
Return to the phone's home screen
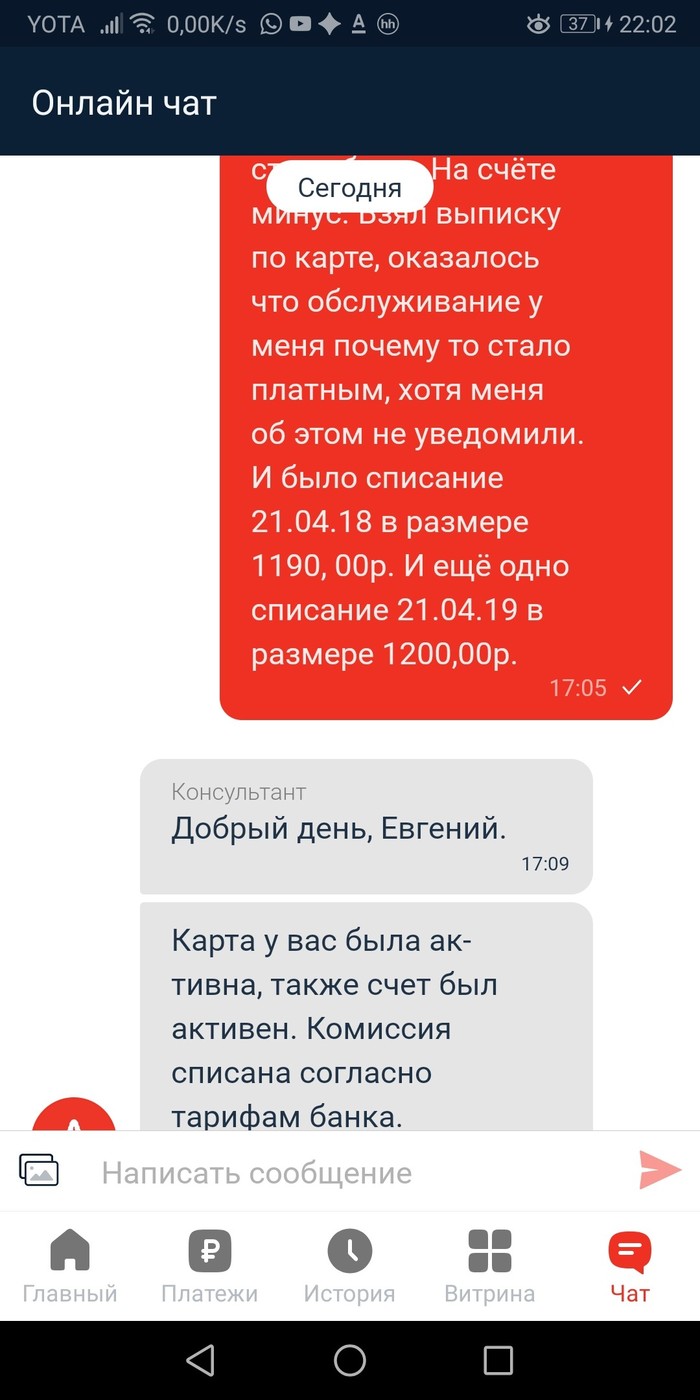[350, 1360]
